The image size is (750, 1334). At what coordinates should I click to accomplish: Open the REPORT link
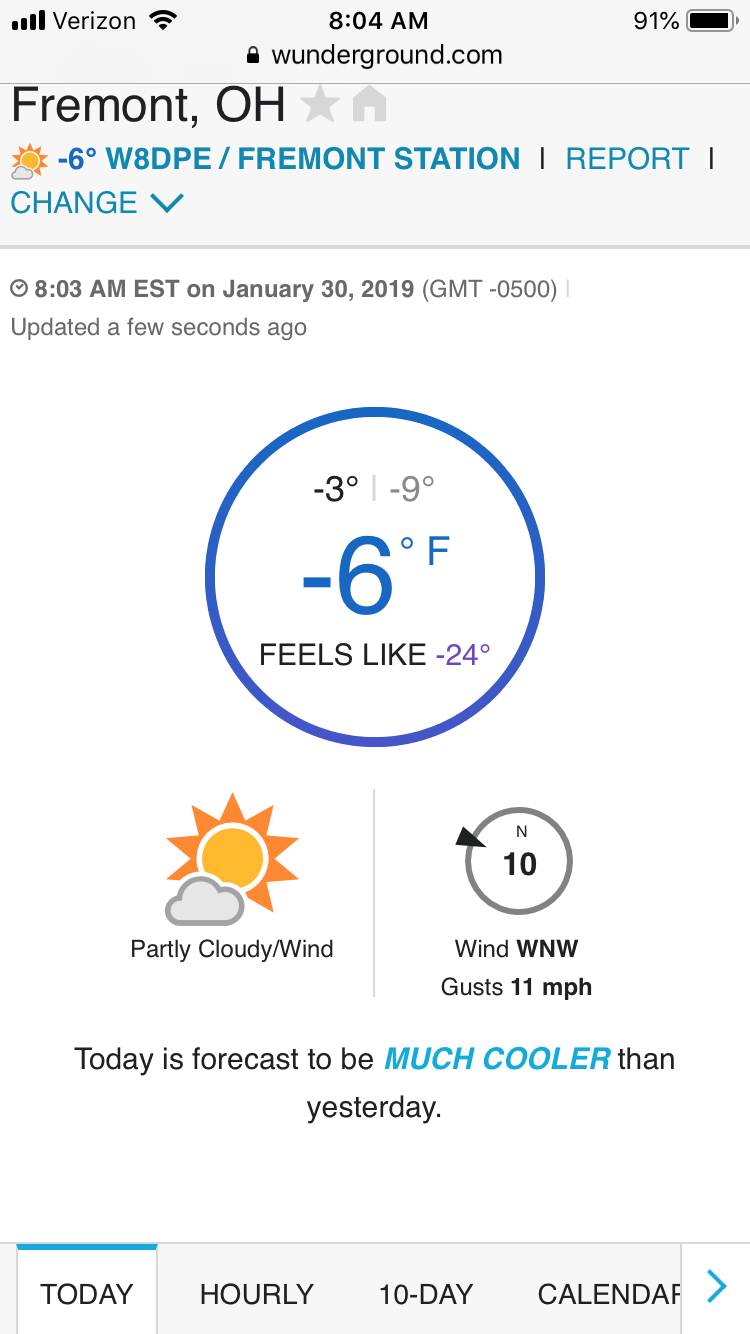pyautogui.click(x=627, y=159)
